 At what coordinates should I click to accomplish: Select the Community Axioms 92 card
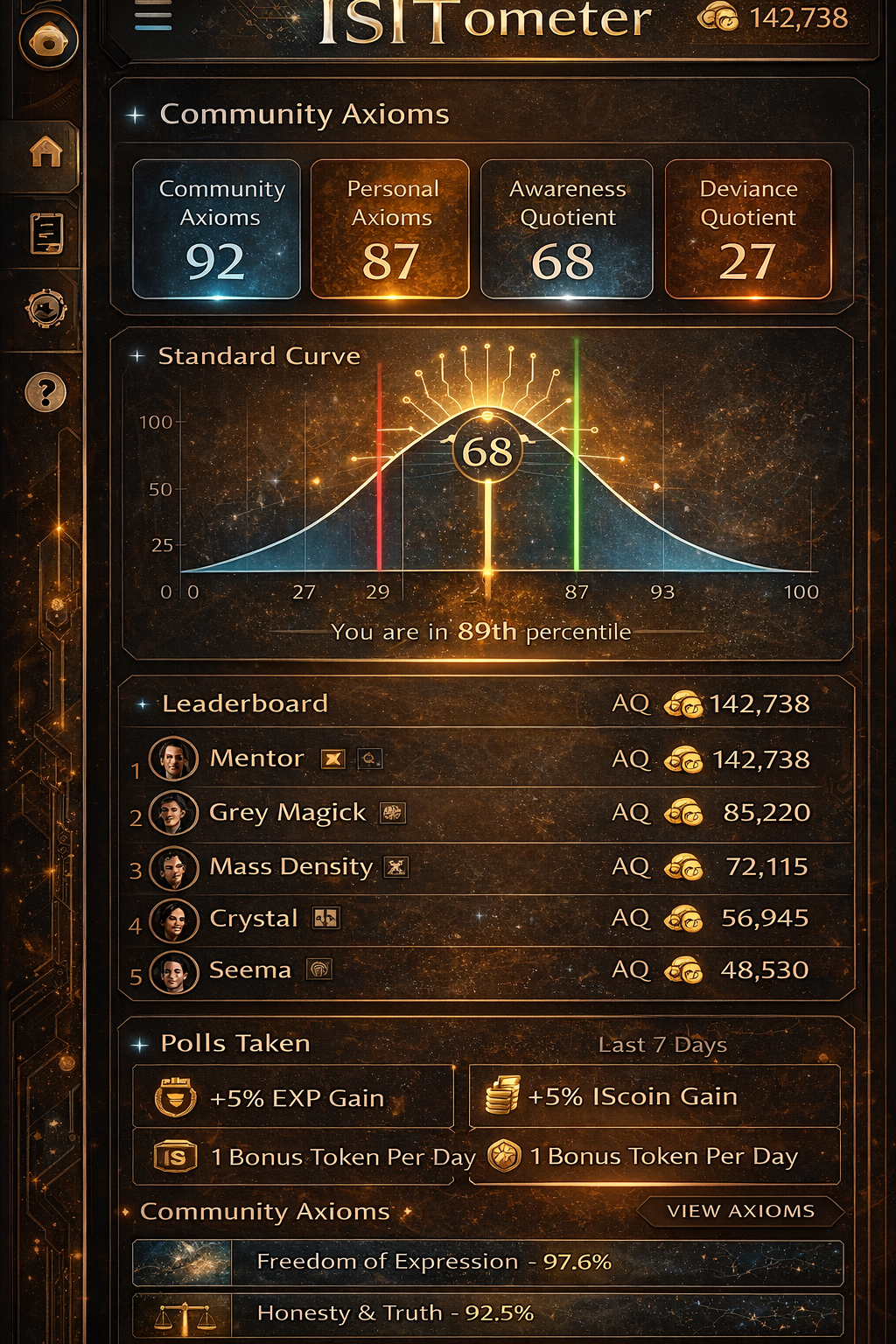point(216,229)
